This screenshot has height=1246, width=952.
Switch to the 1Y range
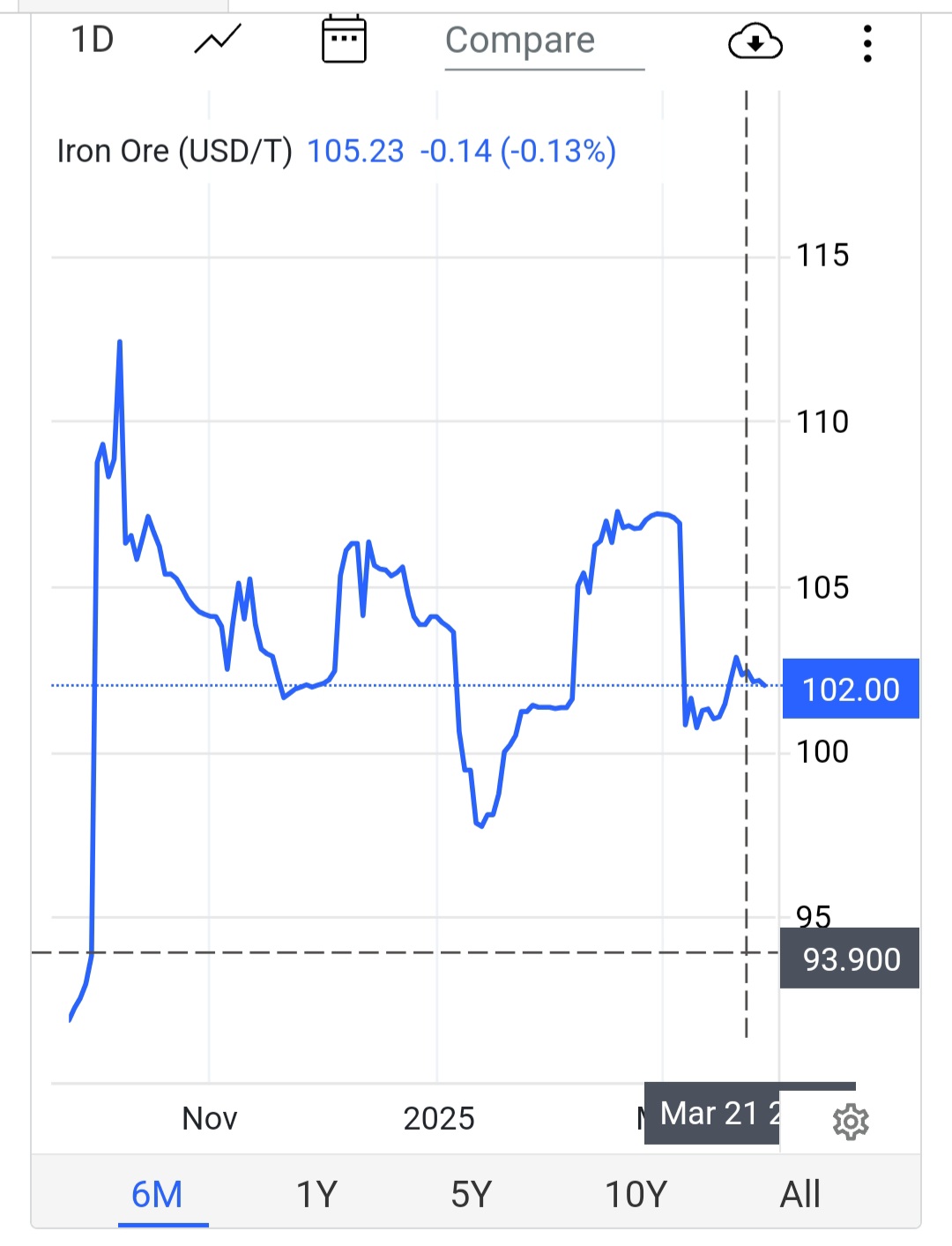click(316, 1195)
